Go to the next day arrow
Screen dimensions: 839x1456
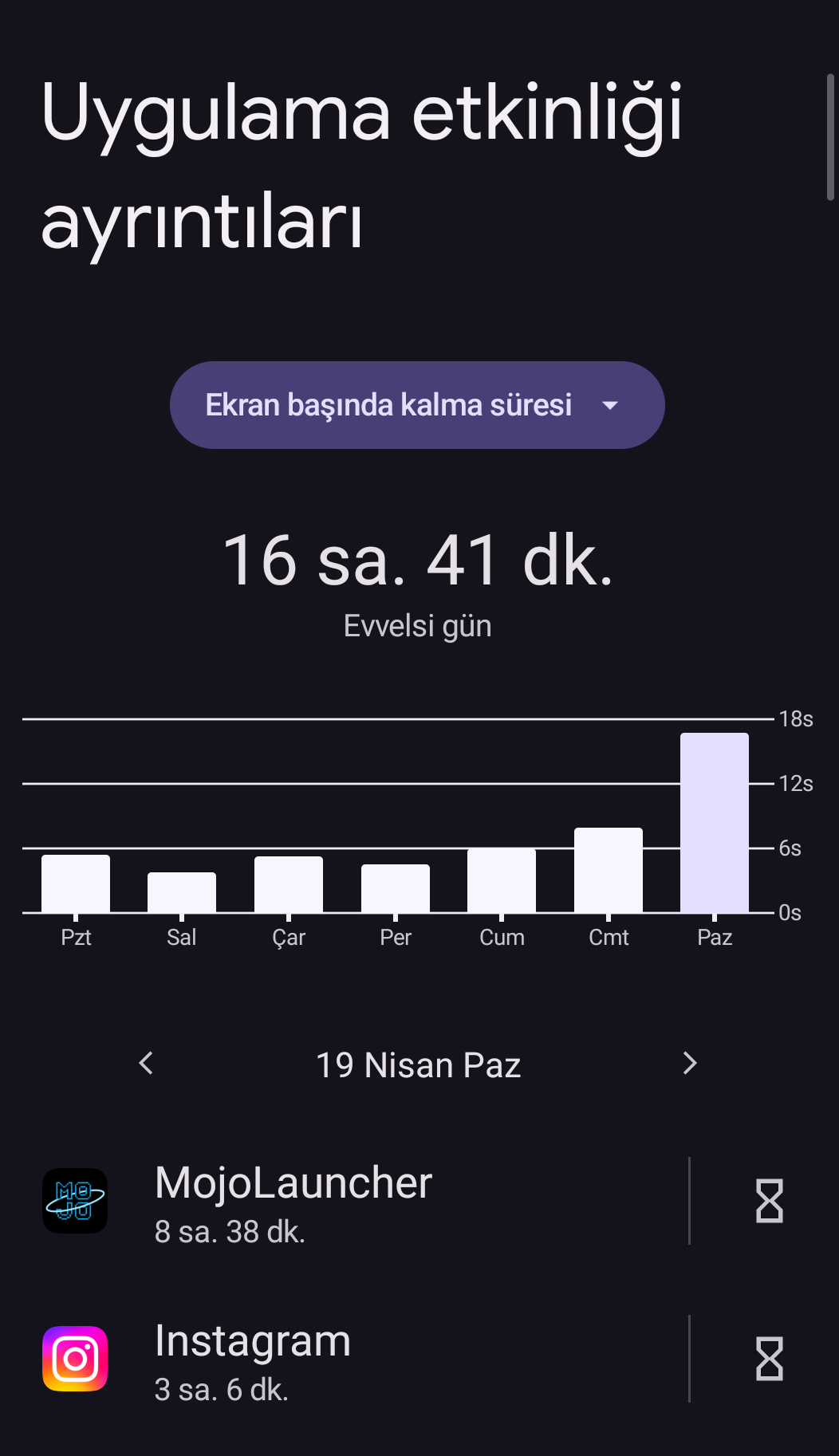690,1063
